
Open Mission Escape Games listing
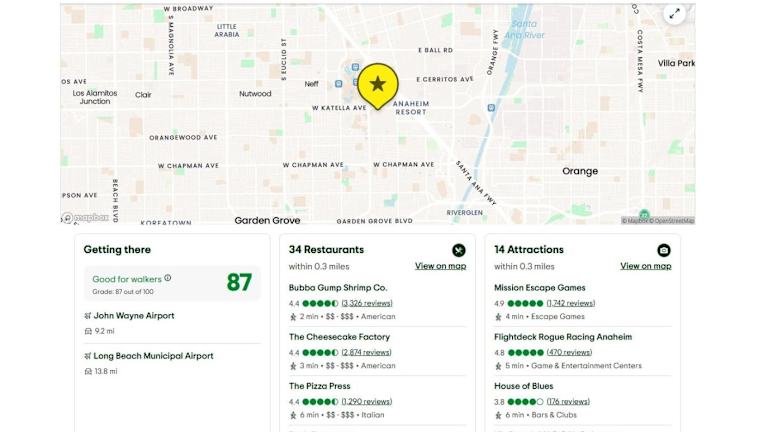coord(540,288)
